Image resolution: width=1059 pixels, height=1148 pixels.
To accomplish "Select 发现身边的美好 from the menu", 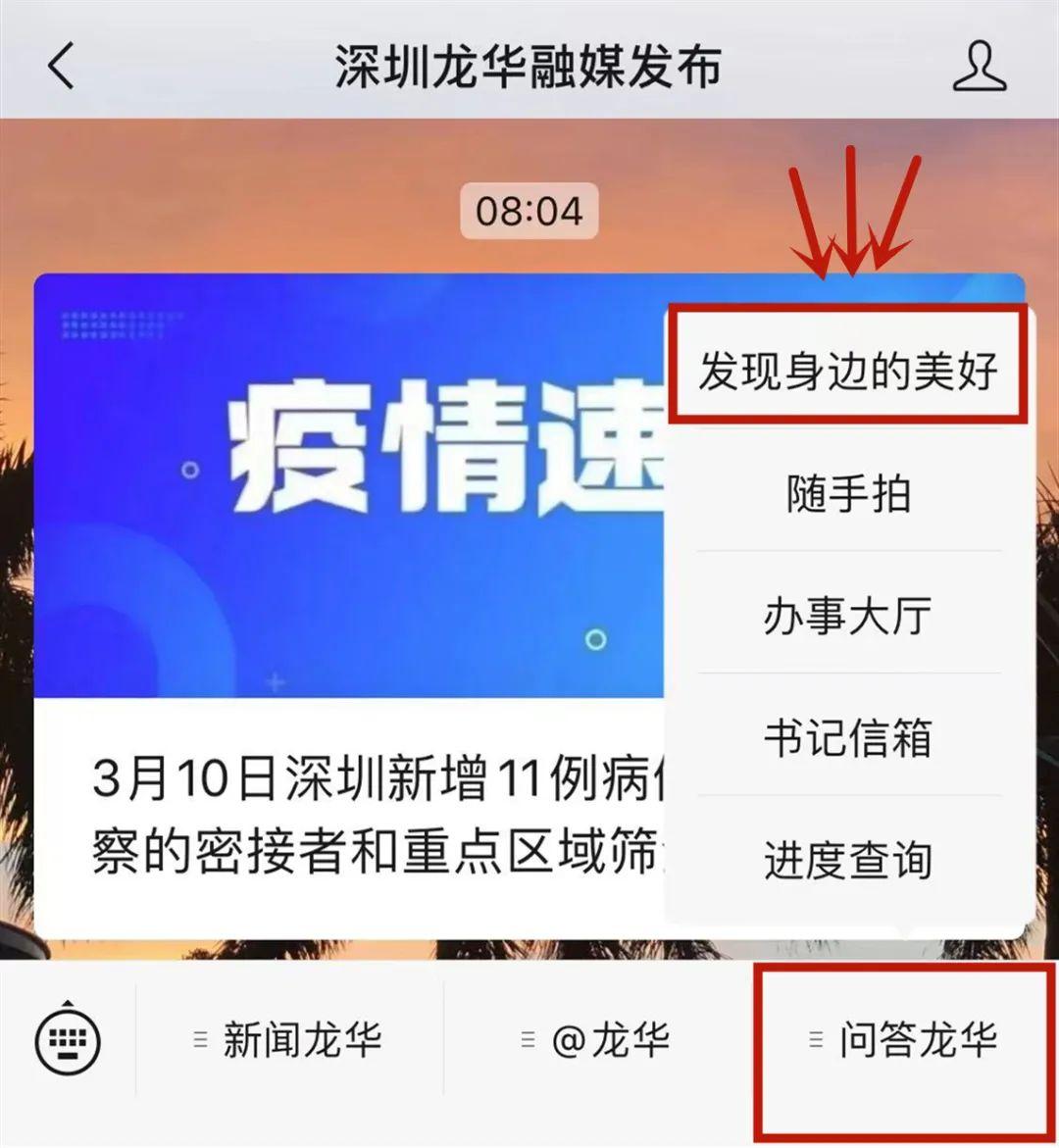I will pos(848,371).
